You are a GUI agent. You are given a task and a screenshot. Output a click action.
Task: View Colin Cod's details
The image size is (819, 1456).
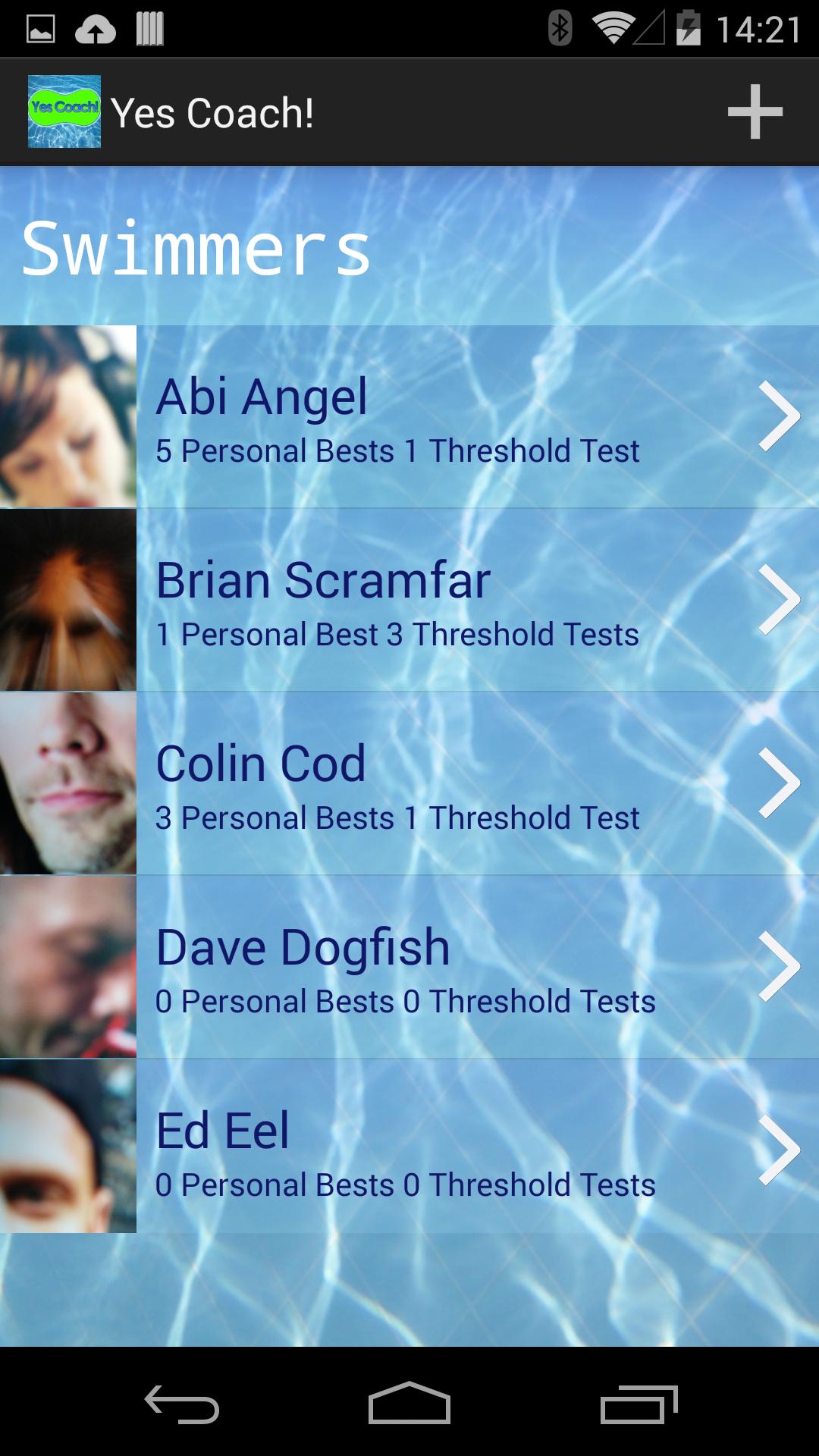click(x=409, y=783)
